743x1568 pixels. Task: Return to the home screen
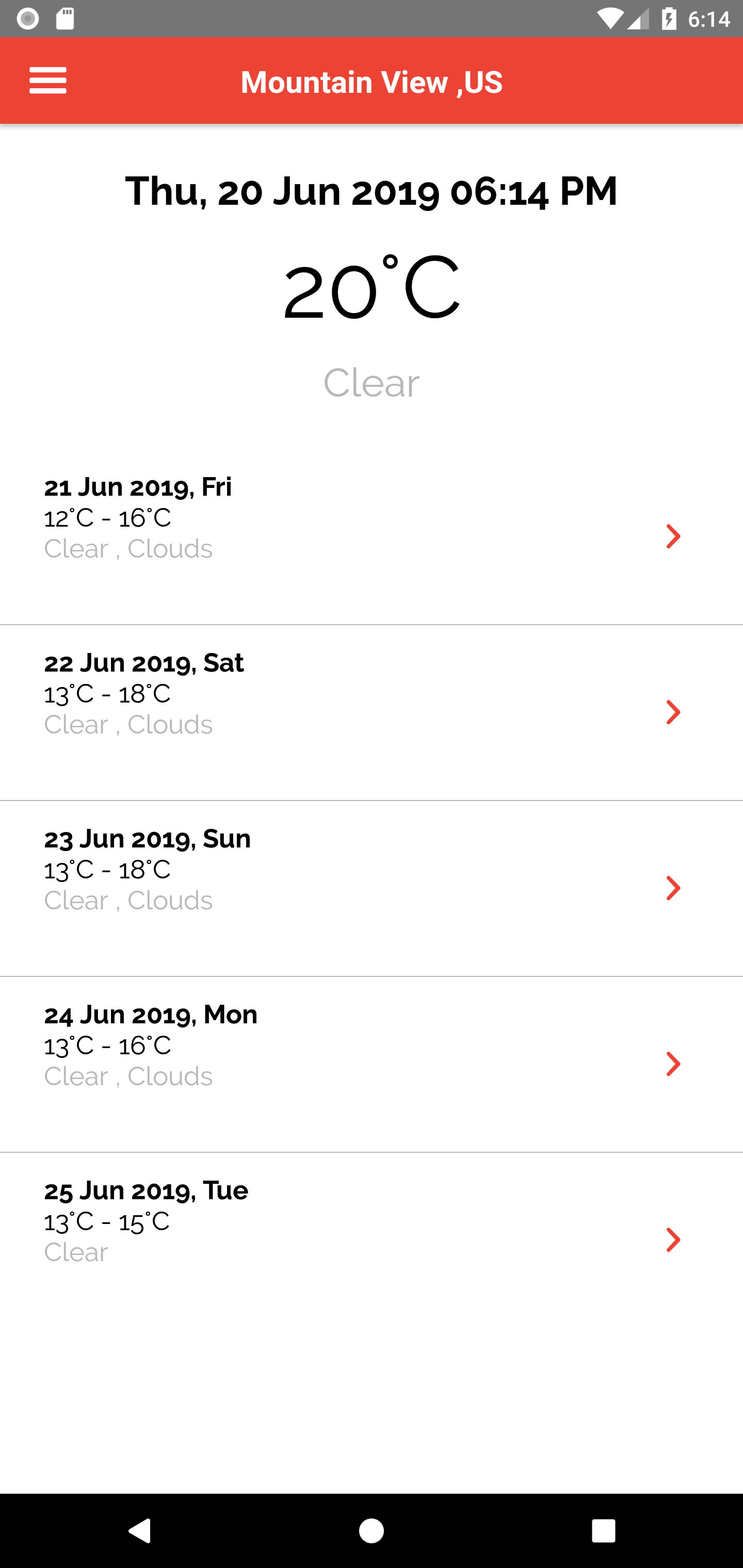tap(372, 1530)
